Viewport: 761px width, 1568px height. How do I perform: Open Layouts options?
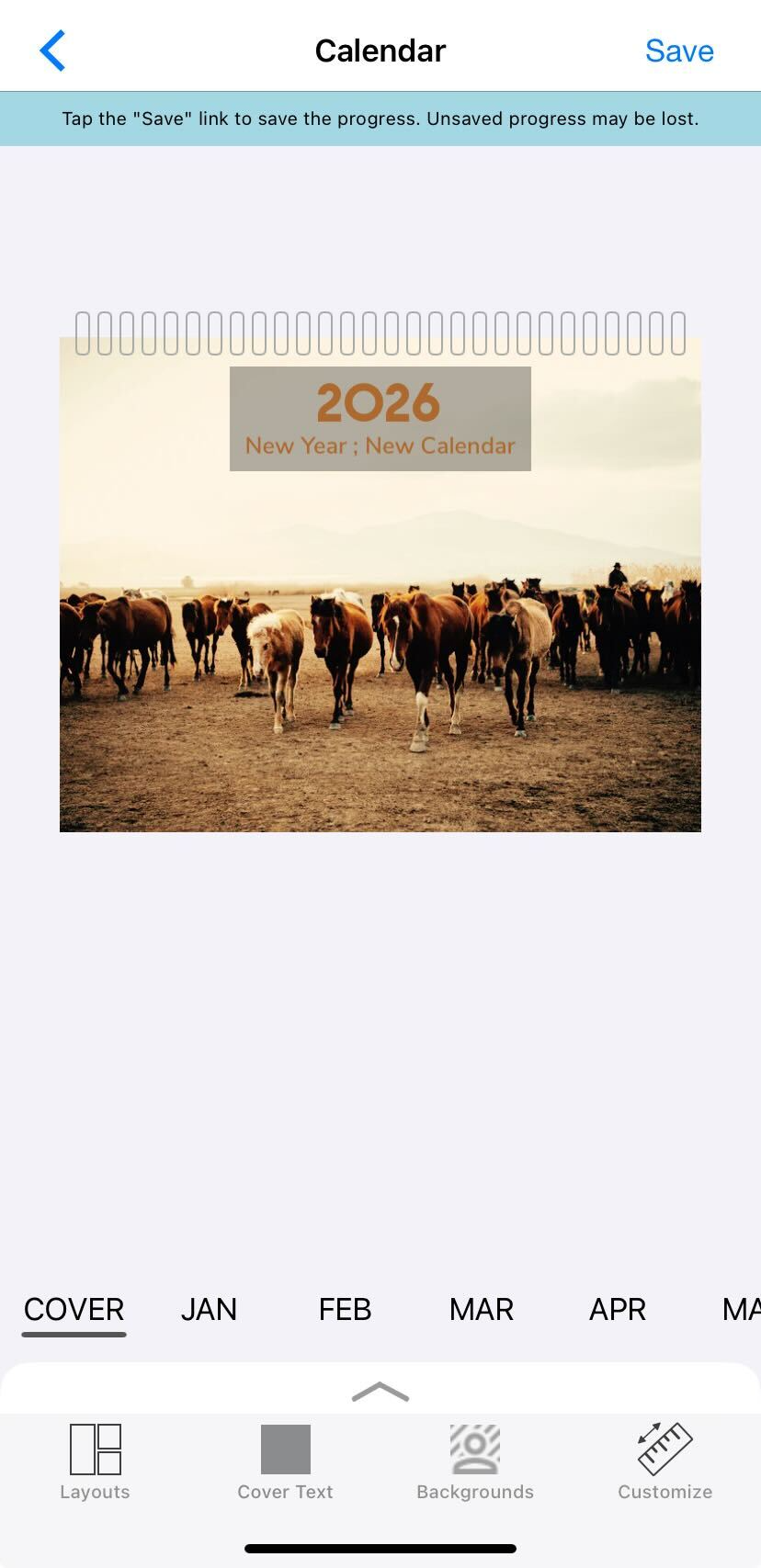[x=95, y=1462]
